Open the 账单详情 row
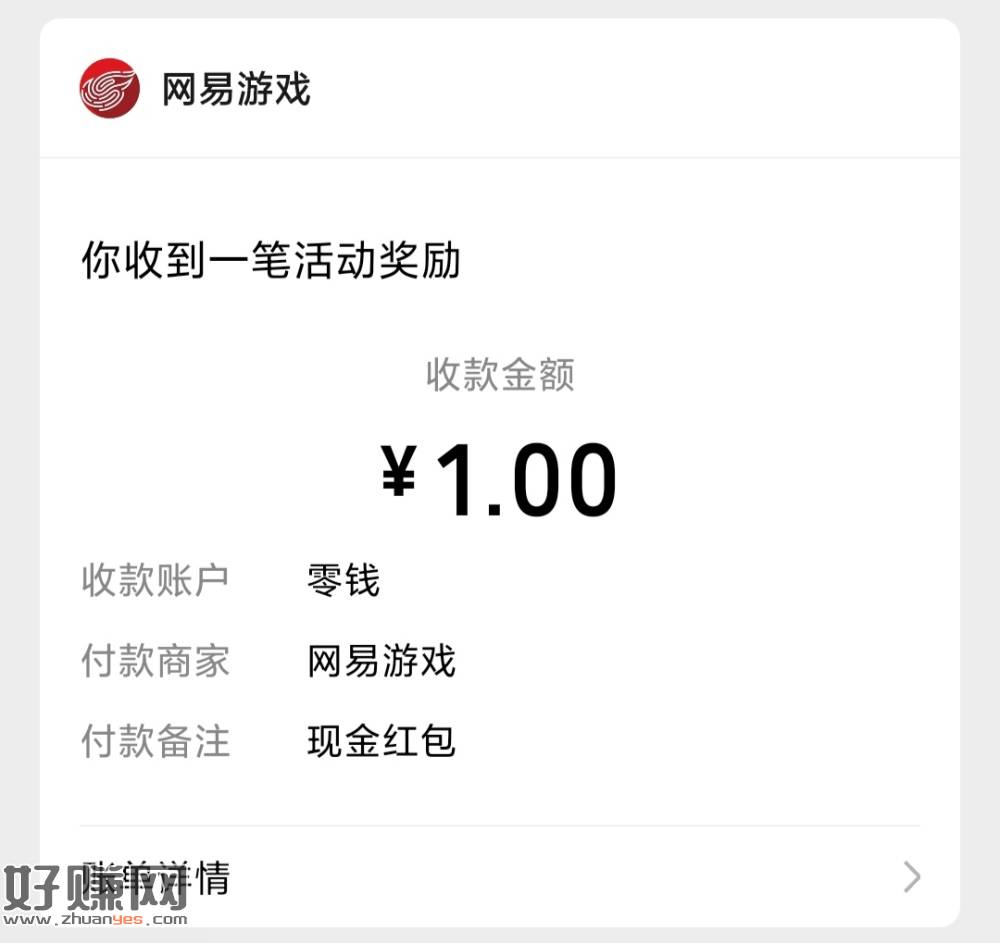1000x943 pixels. tap(500, 877)
